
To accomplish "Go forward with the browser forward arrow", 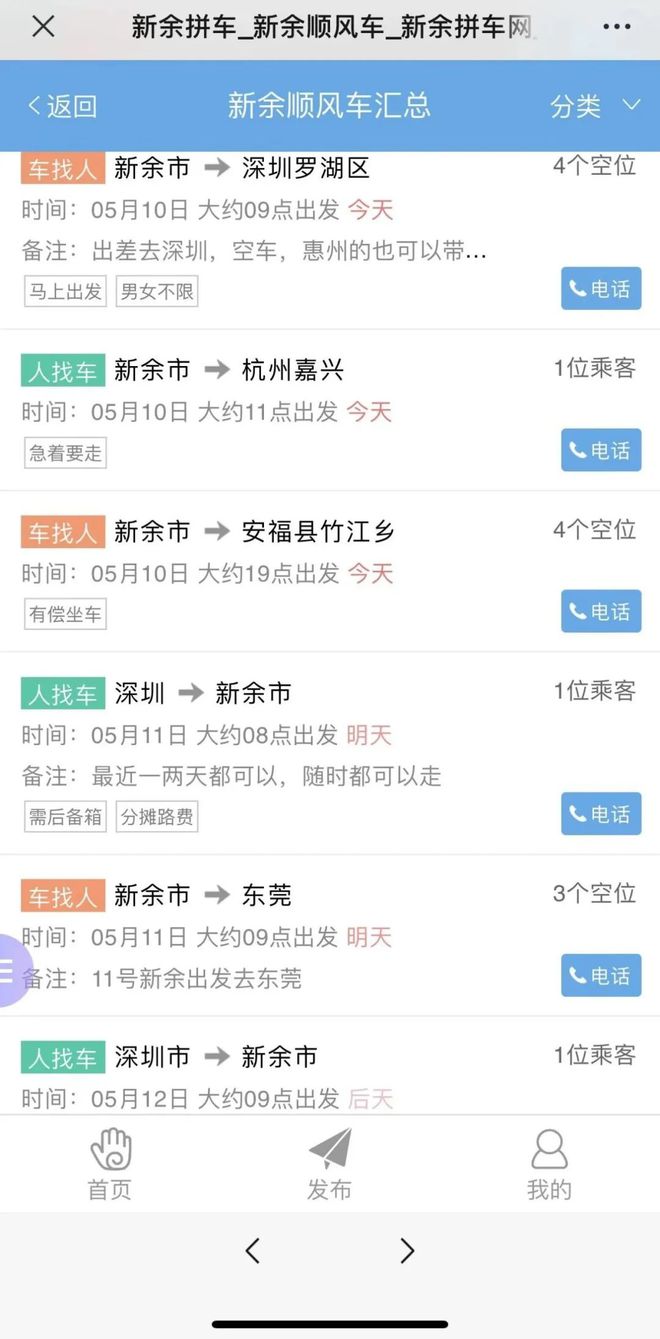I will (x=406, y=1250).
